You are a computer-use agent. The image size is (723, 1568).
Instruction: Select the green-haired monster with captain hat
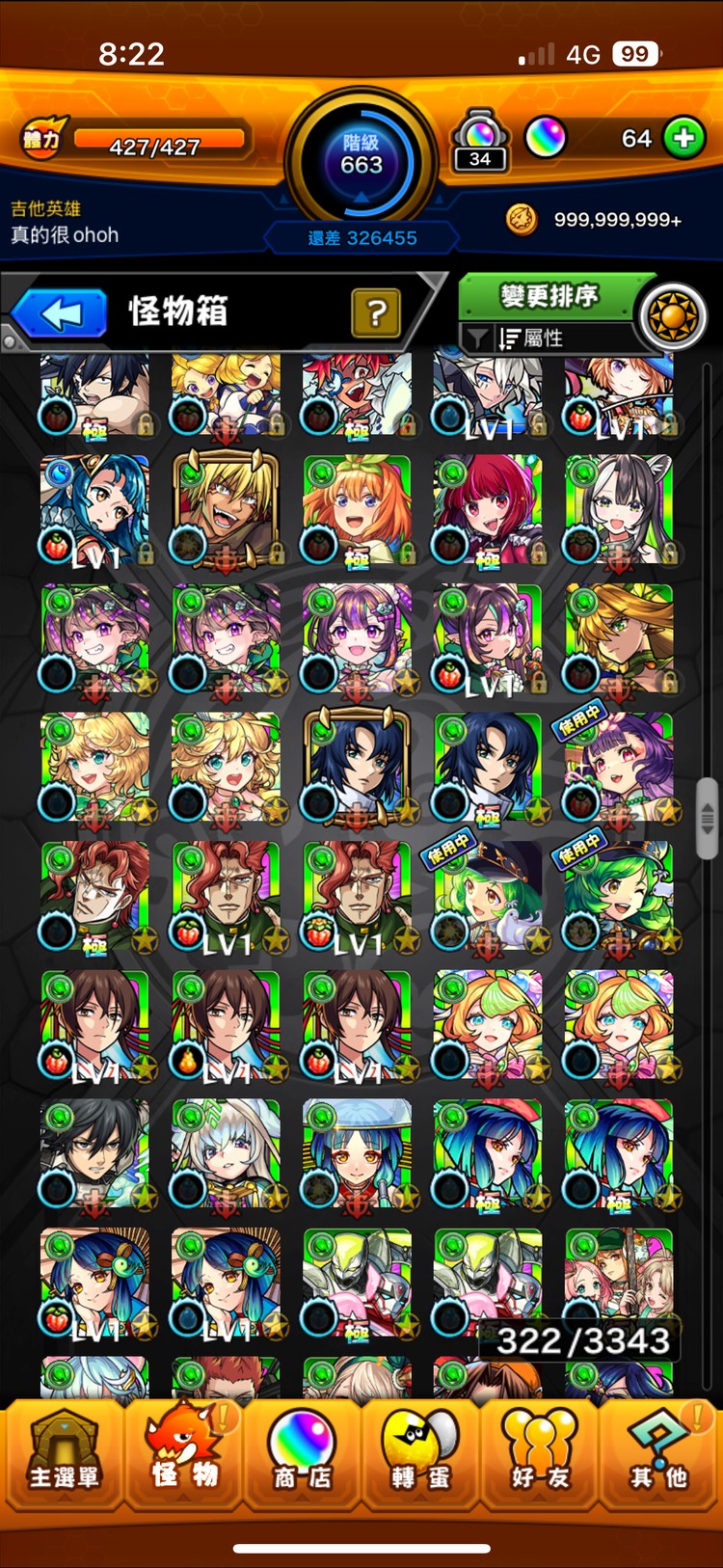point(488,897)
